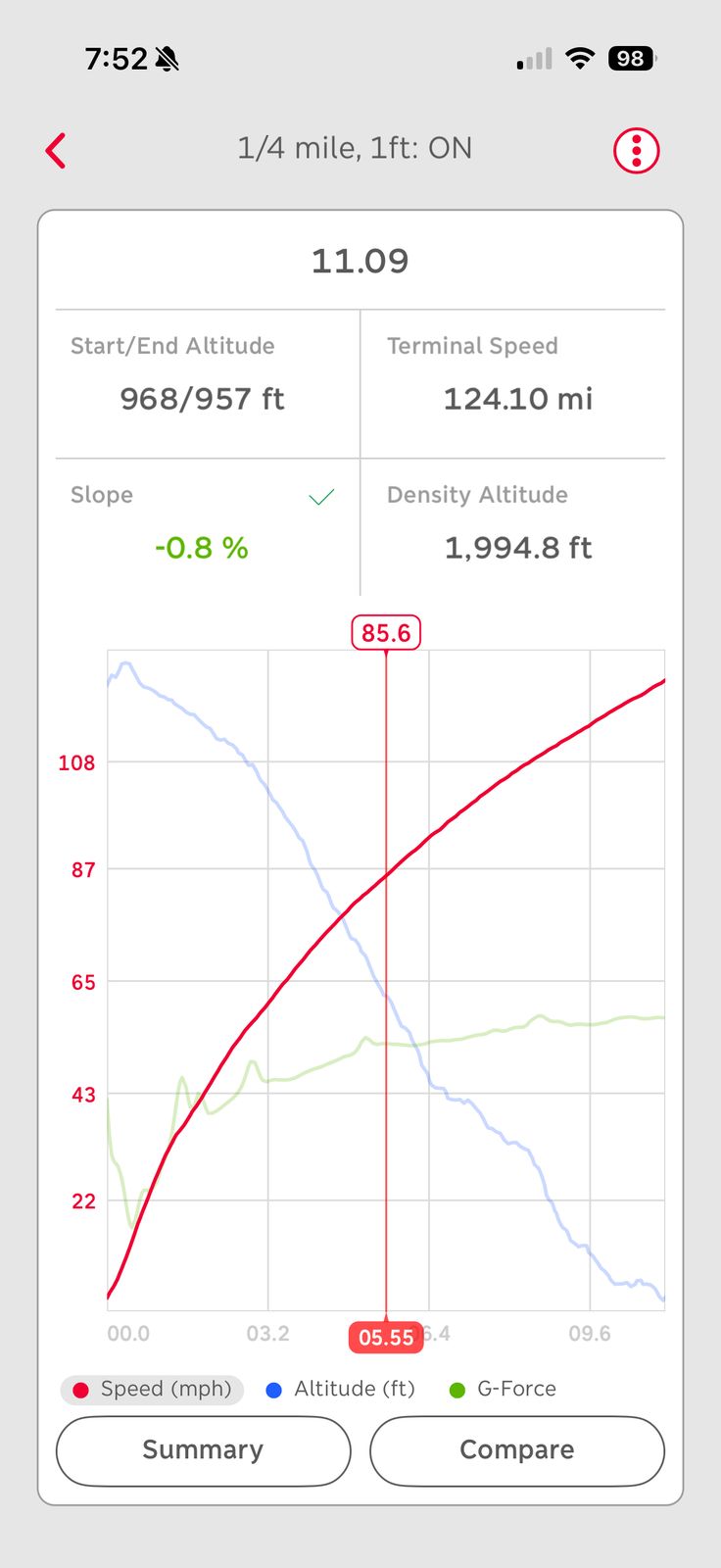This screenshot has height=1568, width=721.
Task: Open the three-dot options menu
Action: point(637,150)
